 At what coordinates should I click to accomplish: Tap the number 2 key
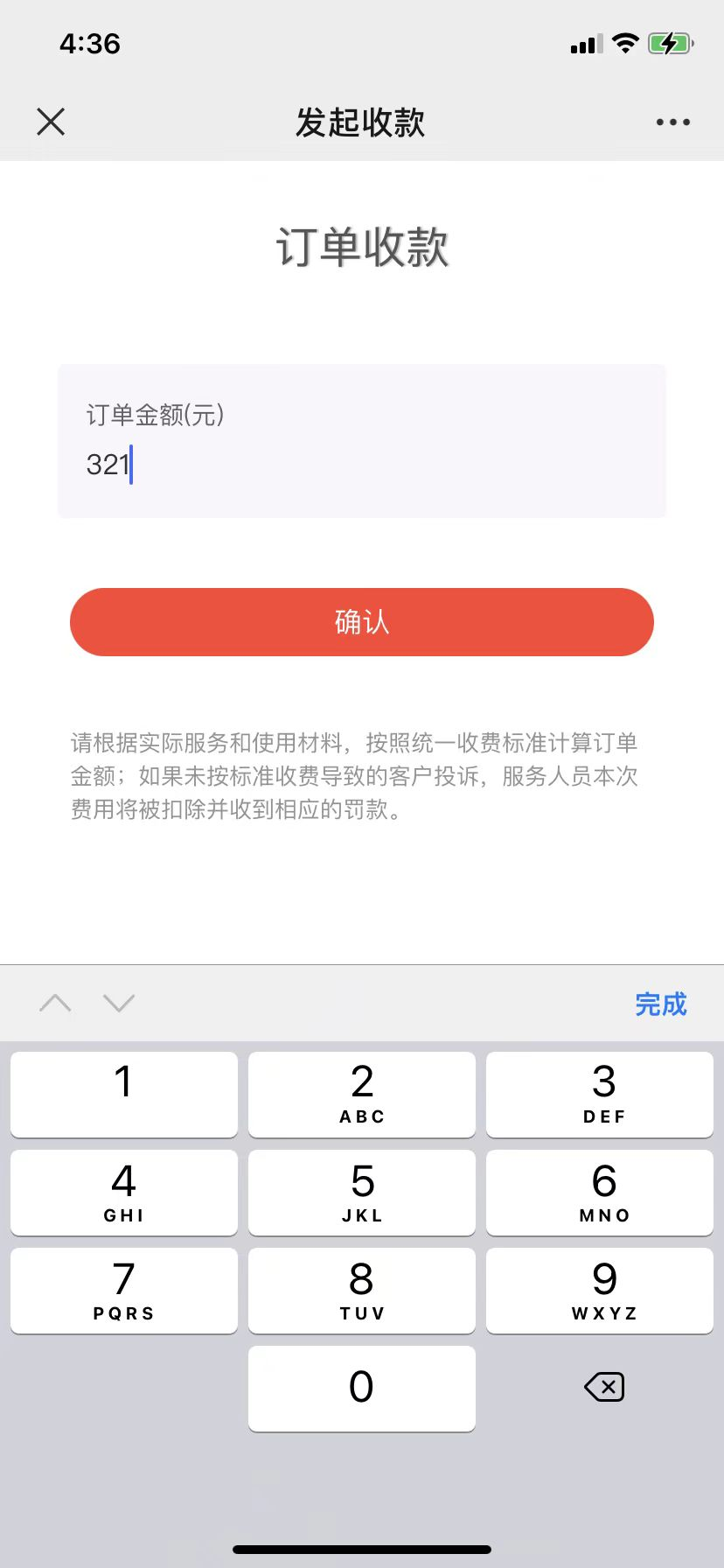click(x=361, y=1094)
